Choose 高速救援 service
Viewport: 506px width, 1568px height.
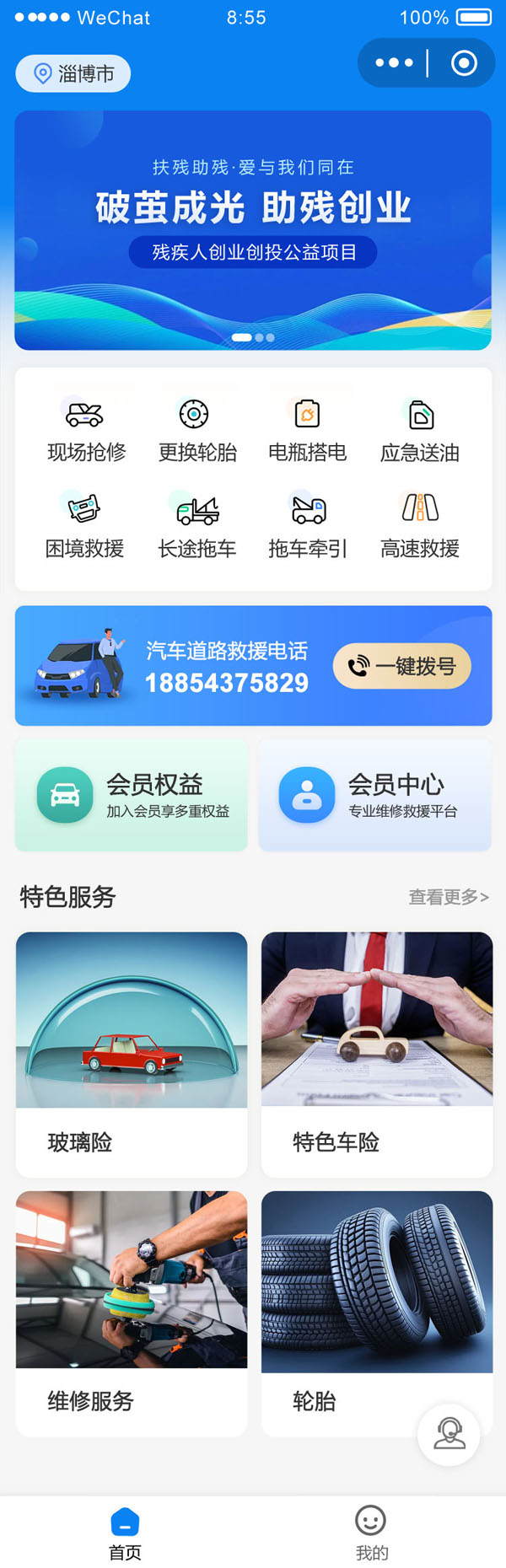pyautogui.click(x=420, y=526)
